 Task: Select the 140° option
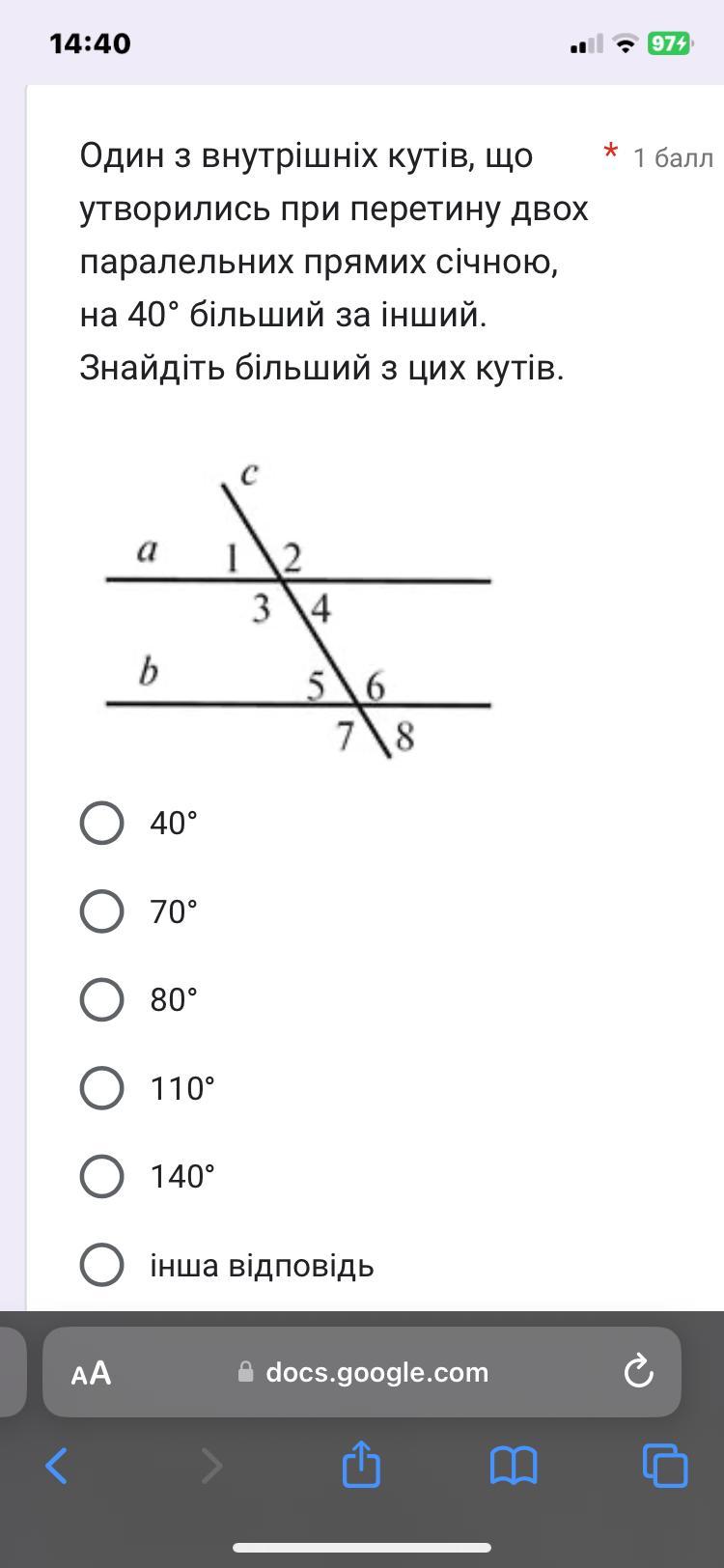click(102, 1176)
